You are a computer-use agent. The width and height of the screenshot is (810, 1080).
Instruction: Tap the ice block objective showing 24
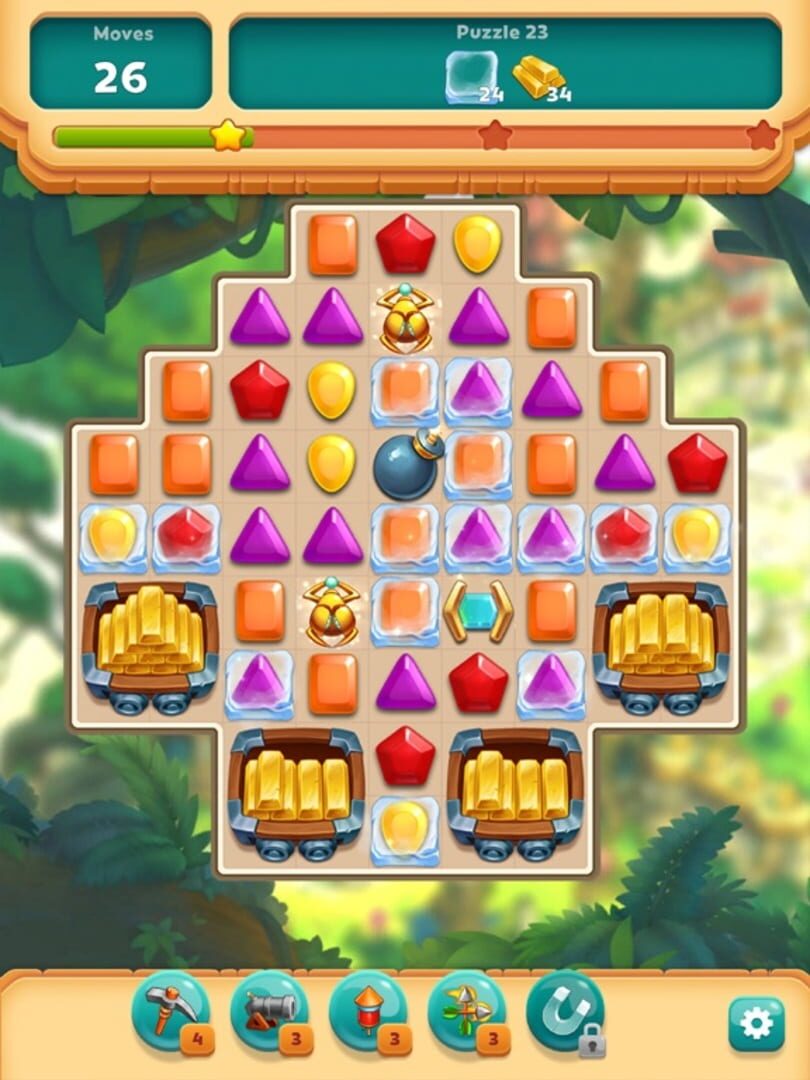[470, 76]
